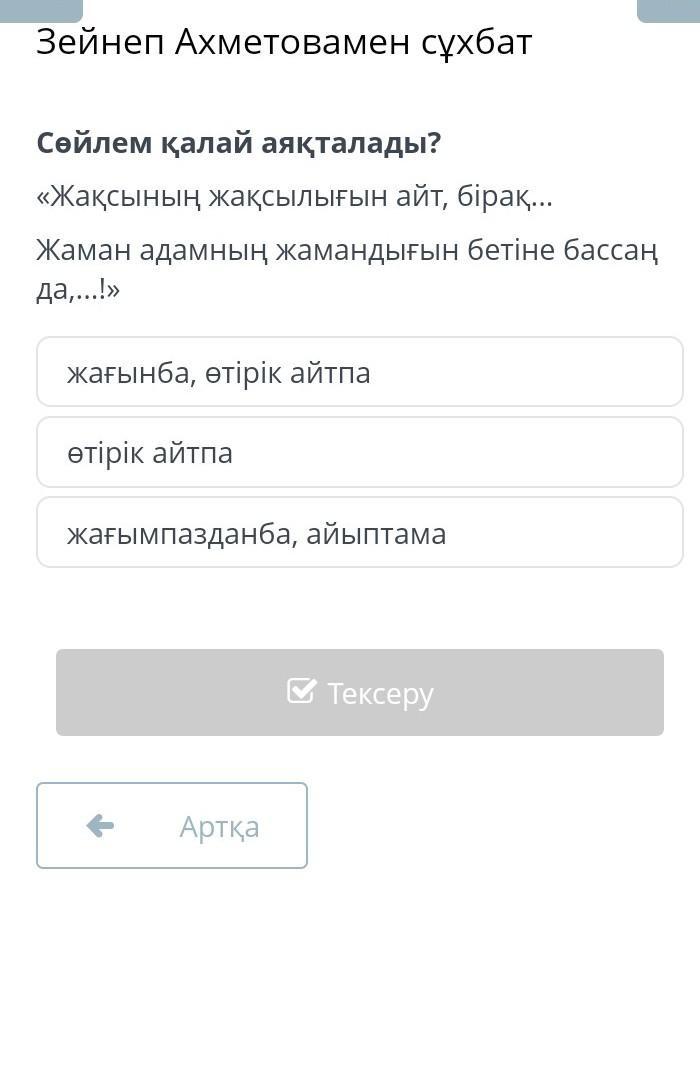Pick the answer «жағымпазданба, айыптама»
Image resolution: width=700 pixels, height=1076 pixels.
tap(359, 532)
